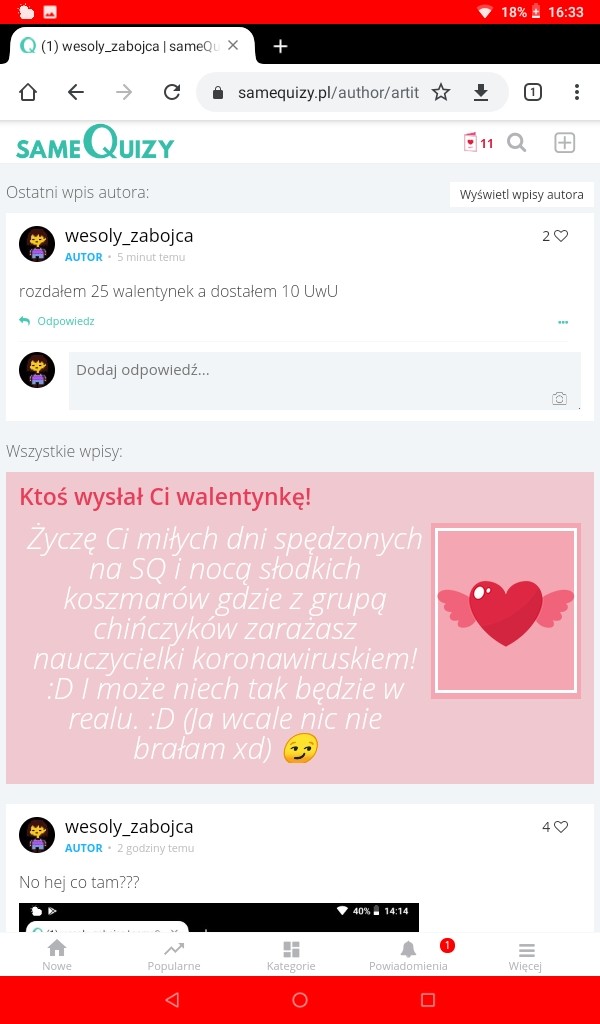Attach a photo with the camera icon
Screen dimensions: 600x1024
559,398
